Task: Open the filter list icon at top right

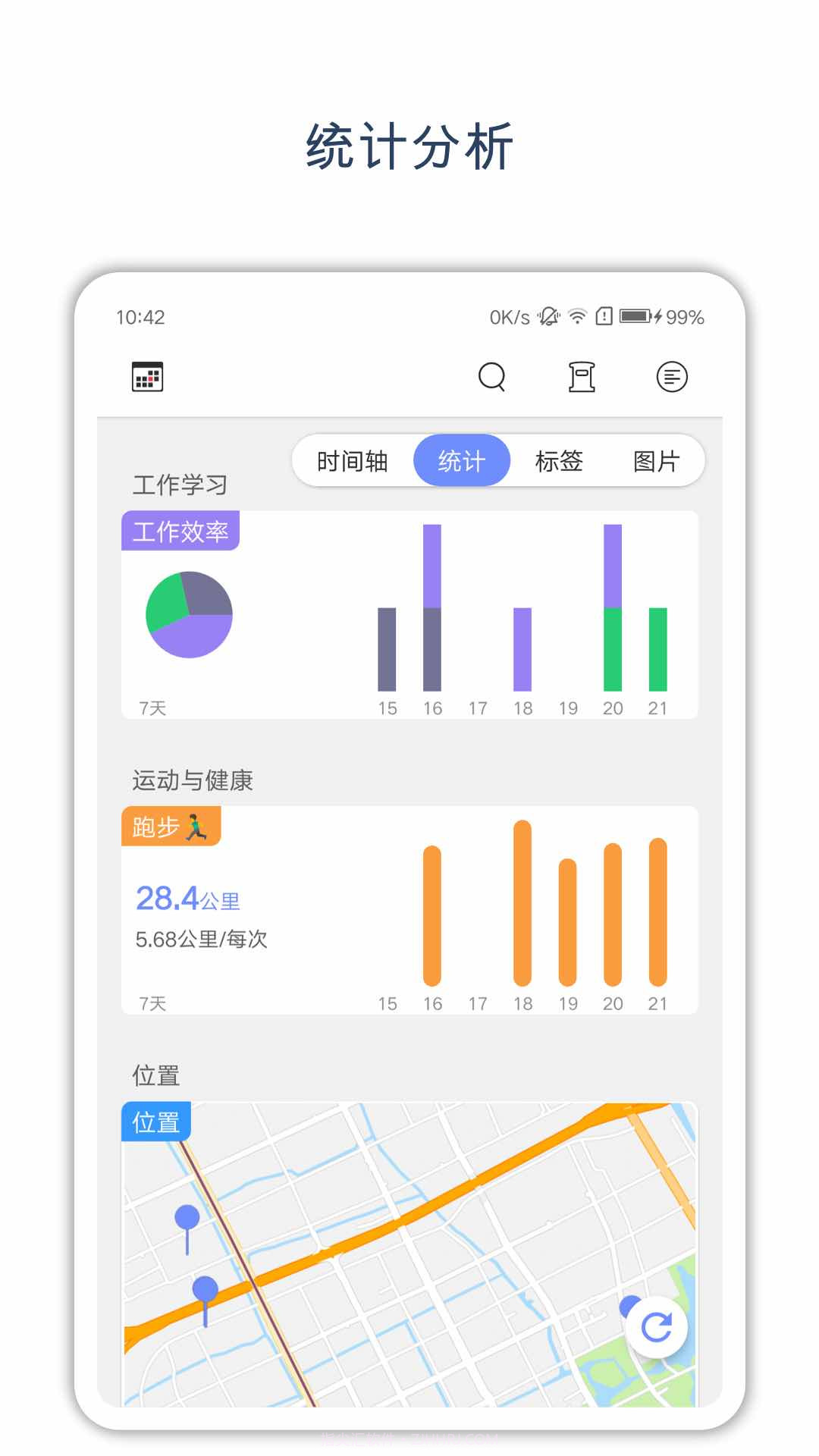Action: pos(672,377)
